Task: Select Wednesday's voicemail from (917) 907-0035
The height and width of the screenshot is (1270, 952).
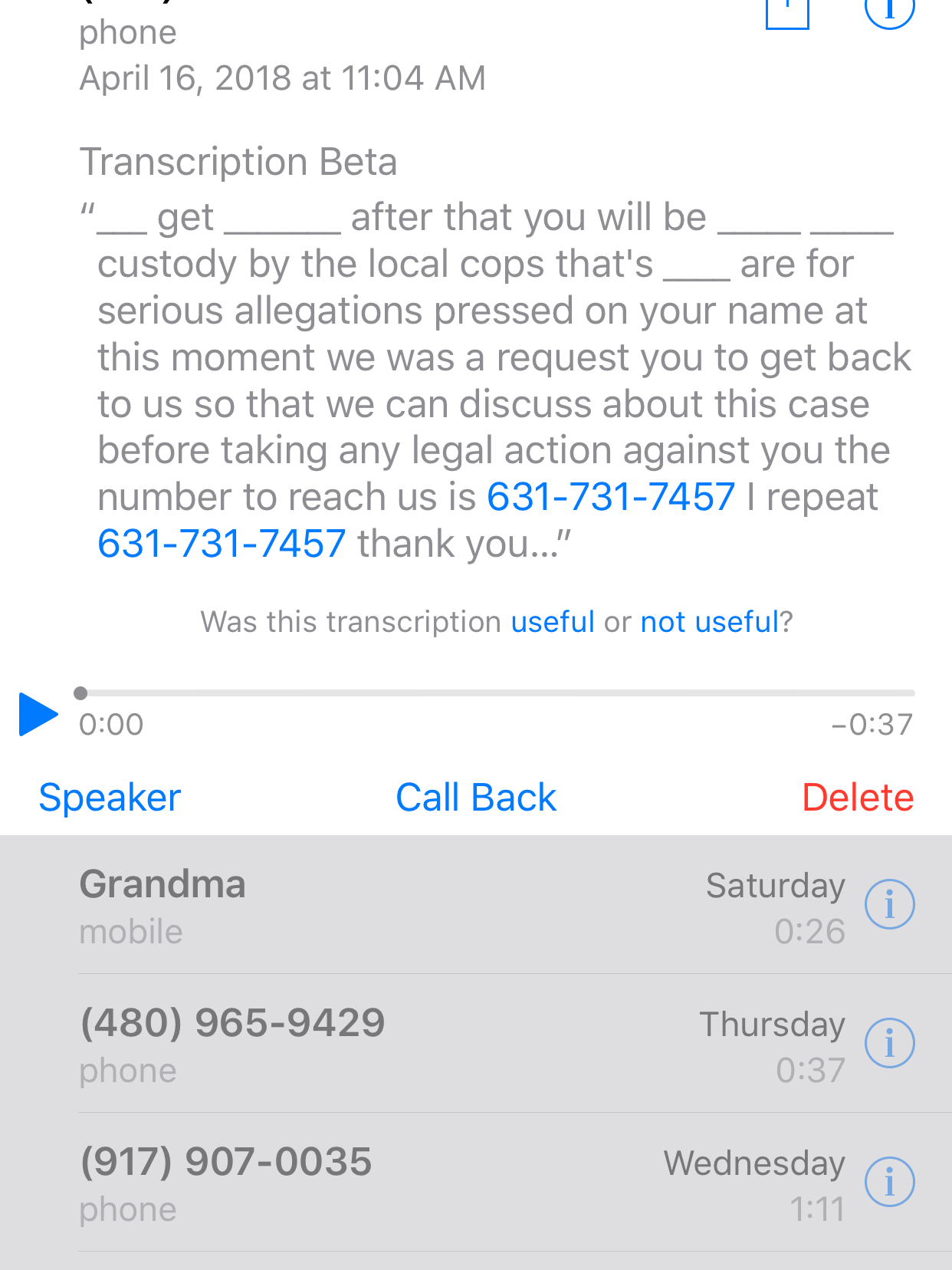Action: click(383, 1183)
